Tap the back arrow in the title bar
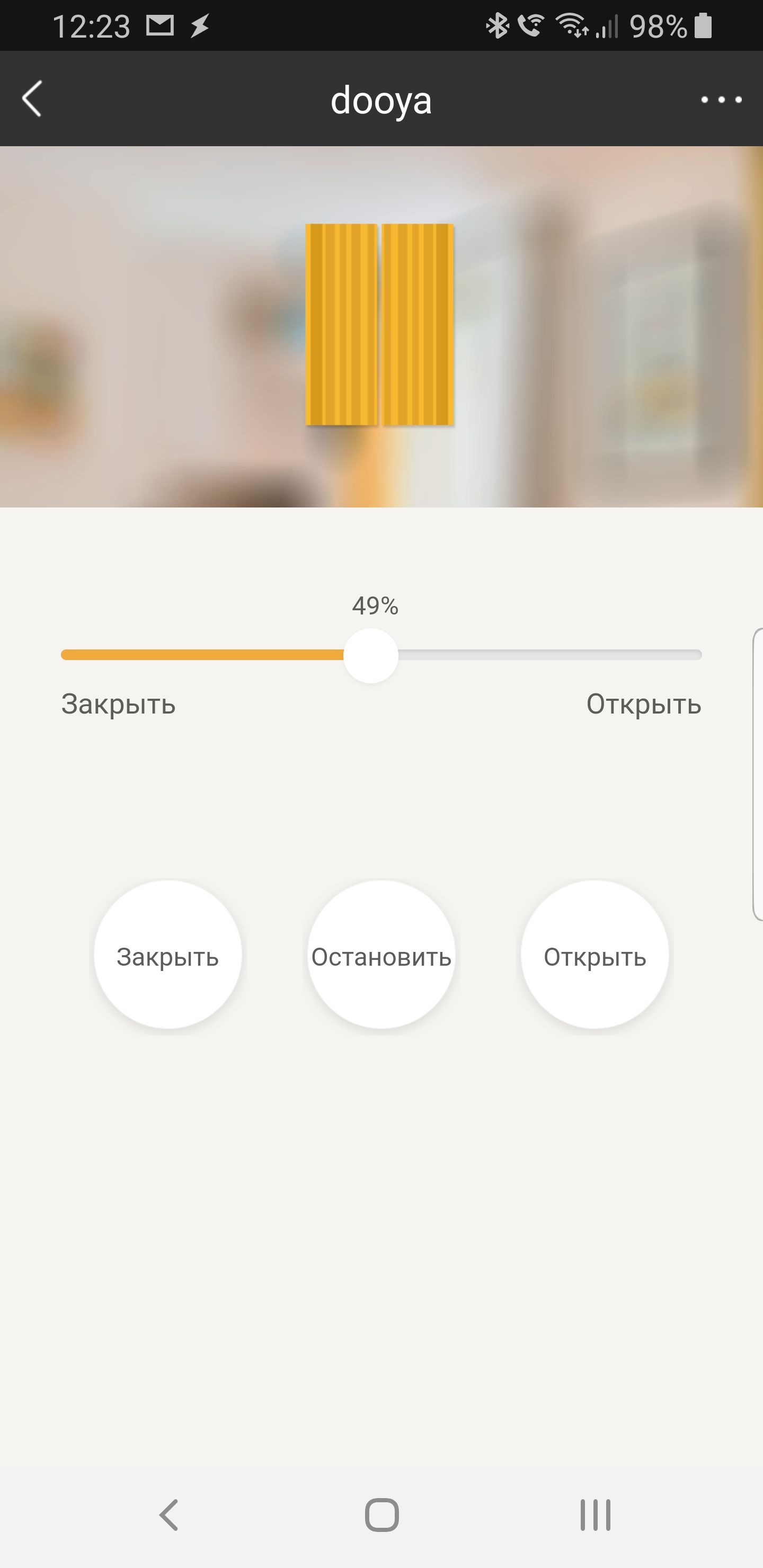Viewport: 763px width, 1568px height. click(x=32, y=99)
